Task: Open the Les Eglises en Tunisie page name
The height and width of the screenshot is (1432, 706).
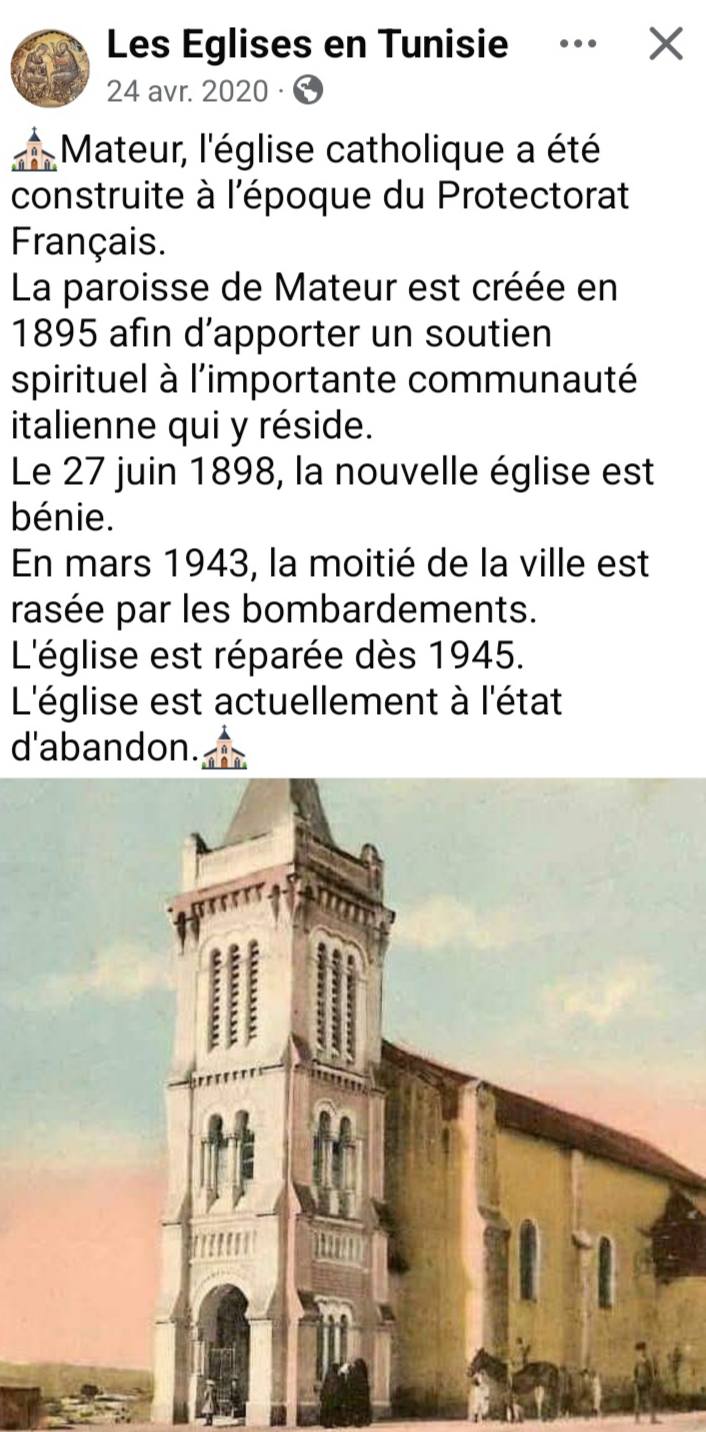Action: [307, 44]
